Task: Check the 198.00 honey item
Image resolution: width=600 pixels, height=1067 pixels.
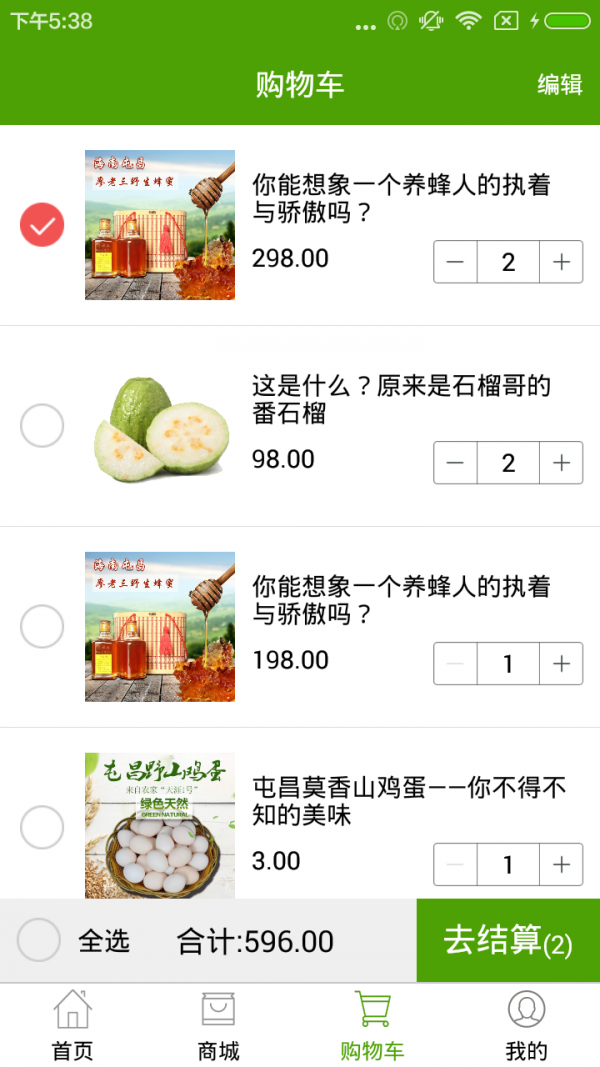Action: (42, 627)
